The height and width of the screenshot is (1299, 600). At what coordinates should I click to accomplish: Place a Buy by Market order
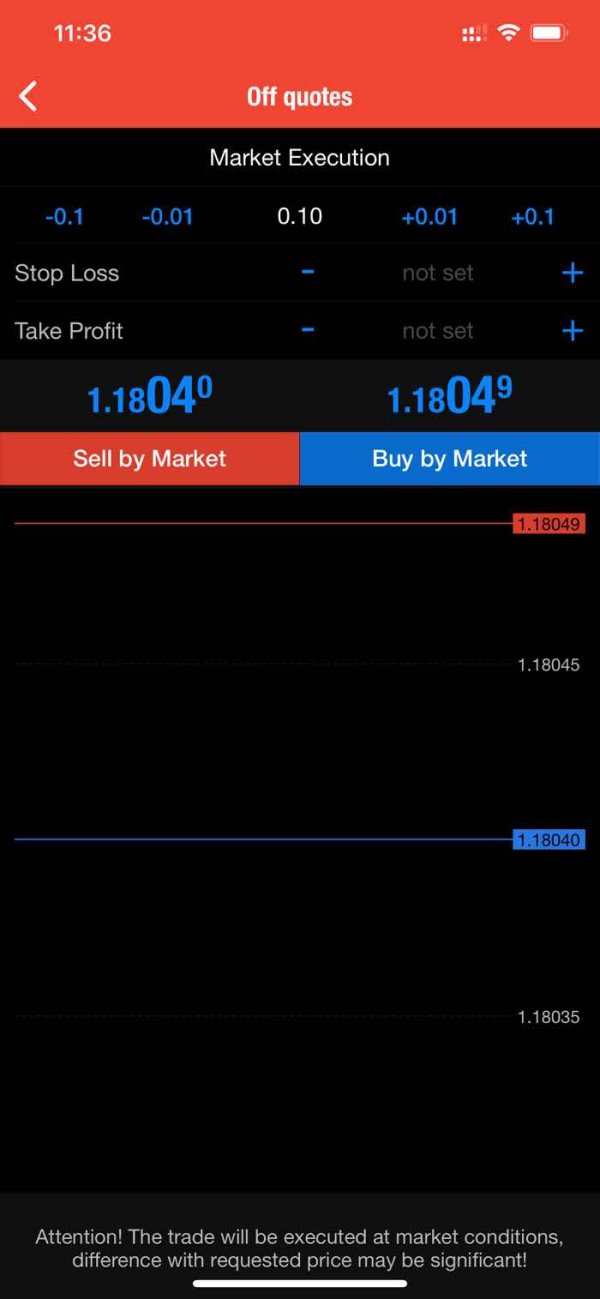pyautogui.click(x=450, y=459)
